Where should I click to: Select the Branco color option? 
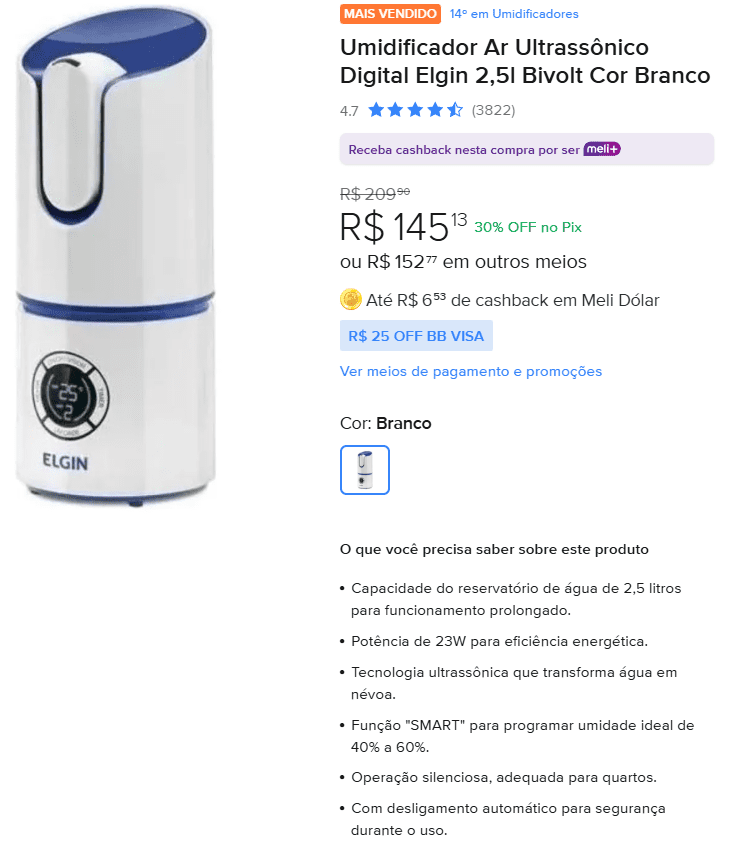point(365,470)
